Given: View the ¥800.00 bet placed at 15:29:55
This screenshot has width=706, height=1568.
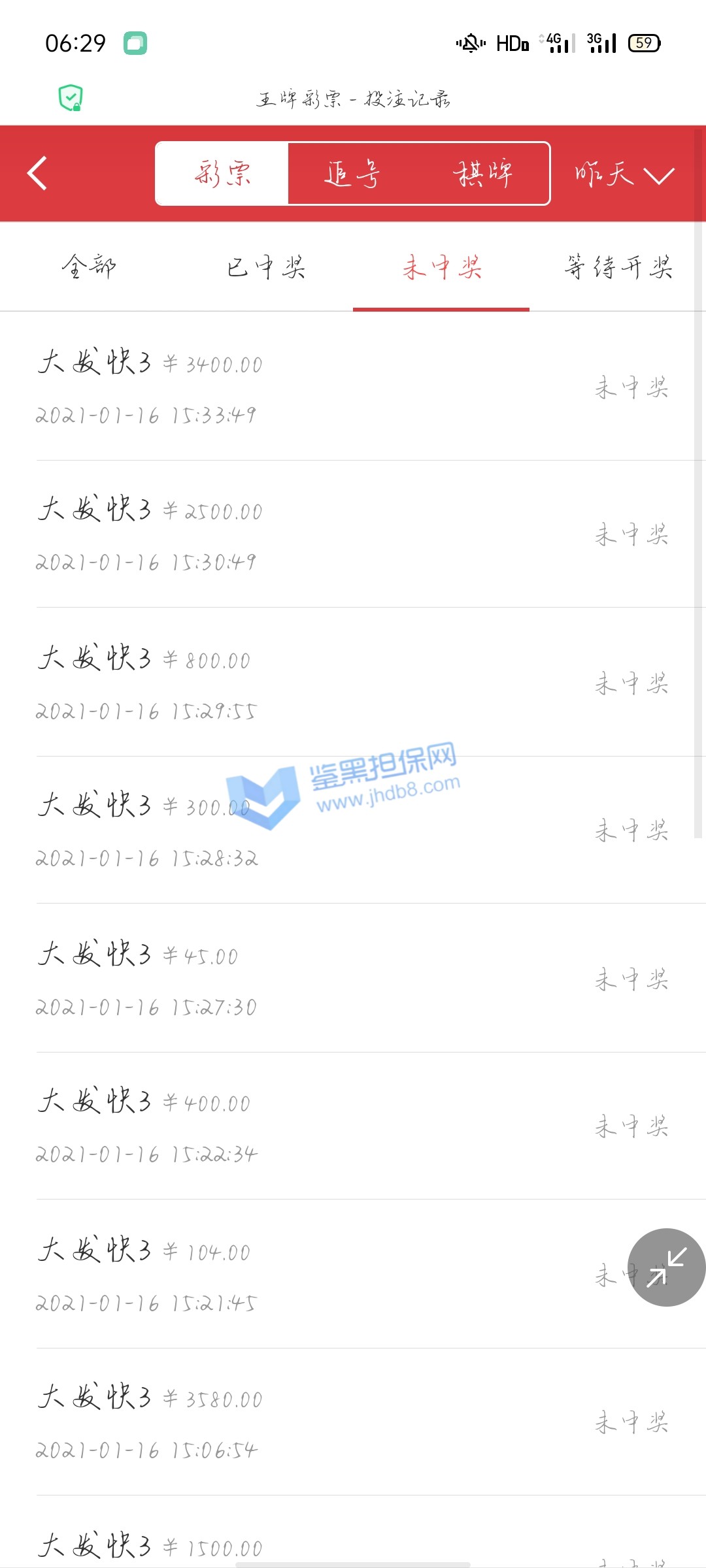Looking at the screenshot, I should (353, 683).
